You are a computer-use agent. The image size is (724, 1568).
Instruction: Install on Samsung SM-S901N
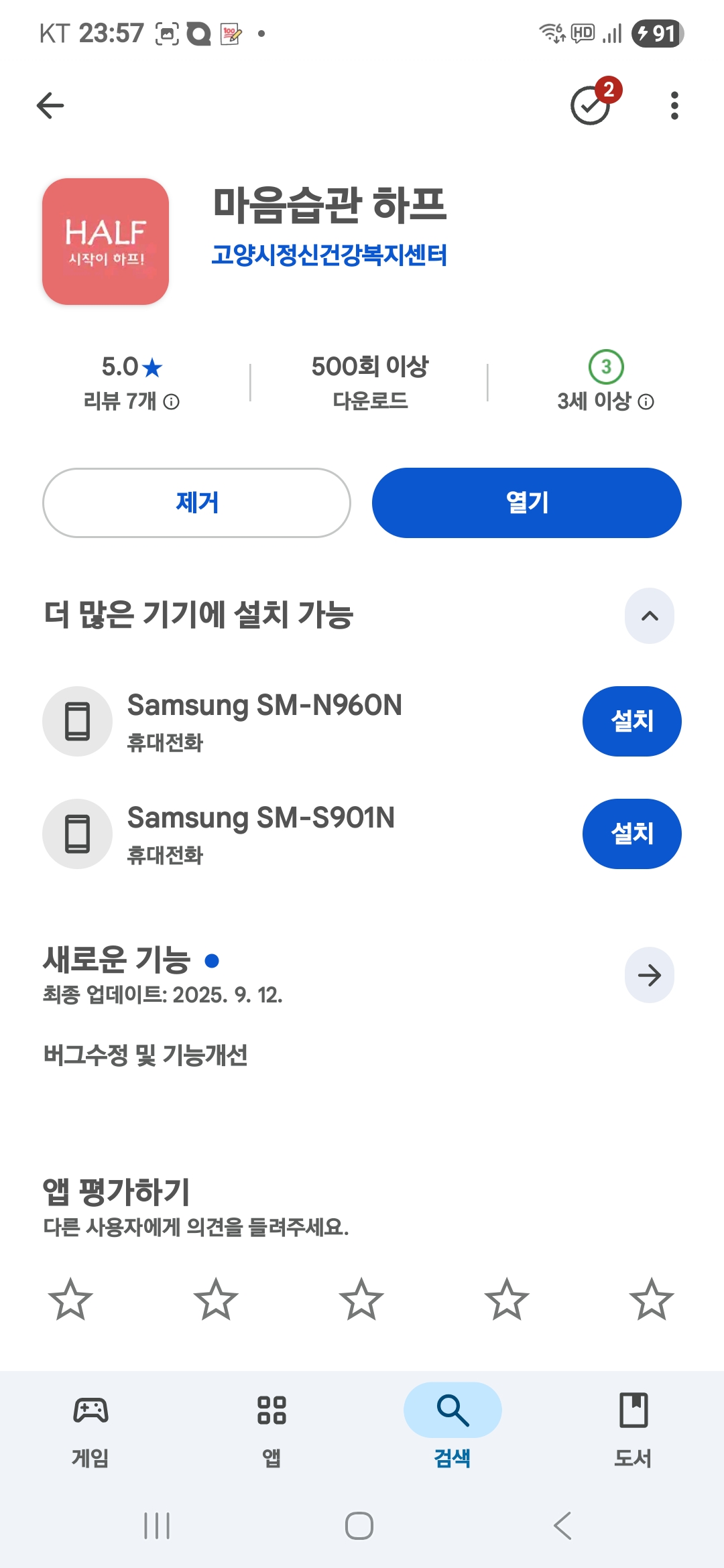[631, 834]
